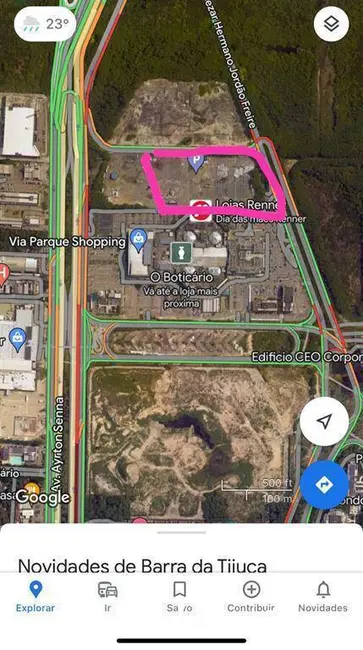The height and width of the screenshot is (650, 363).
Task: Open the Salvo tab
Action: [x=179, y=597]
